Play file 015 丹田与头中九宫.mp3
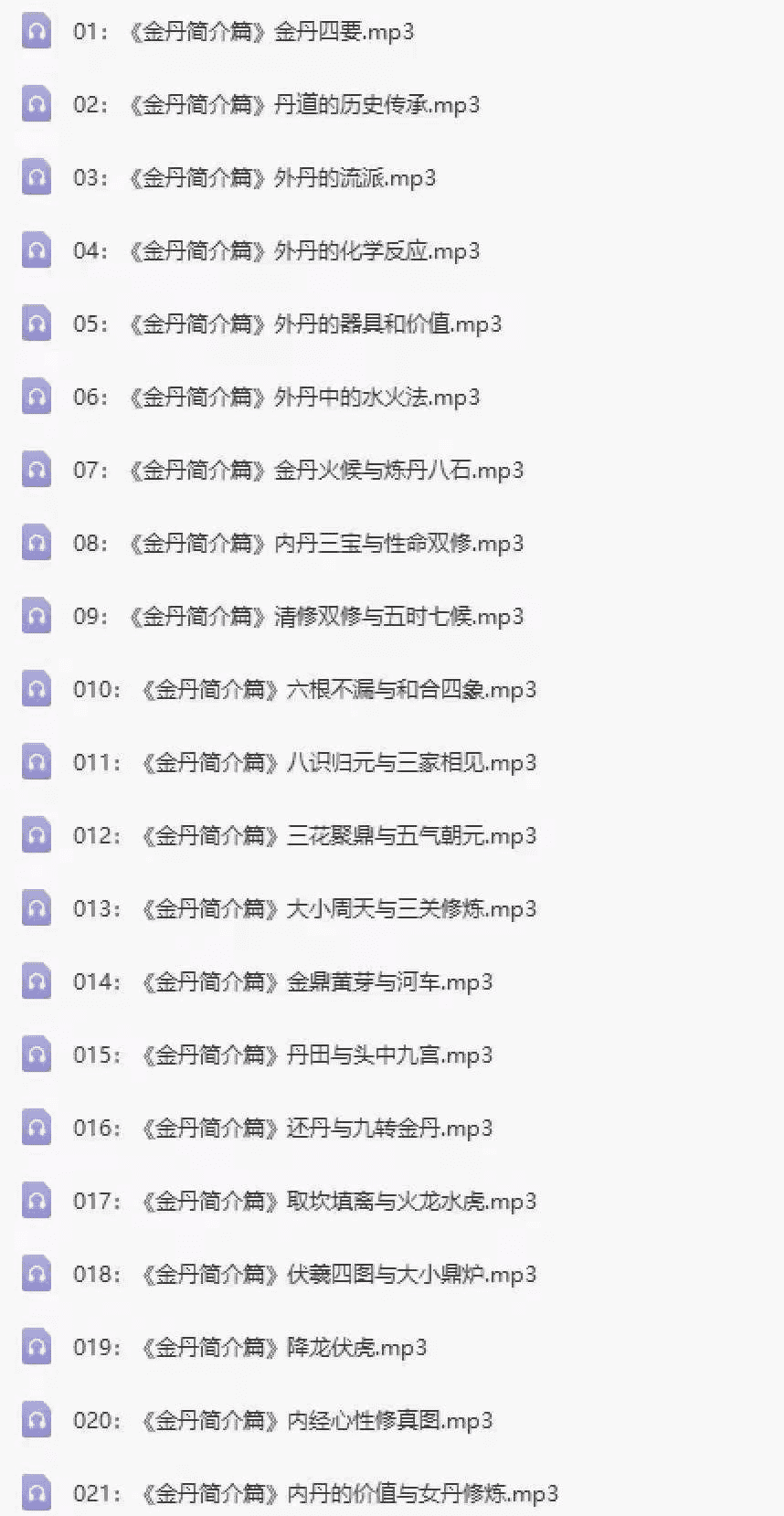The width and height of the screenshot is (784, 1516). click(282, 1055)
